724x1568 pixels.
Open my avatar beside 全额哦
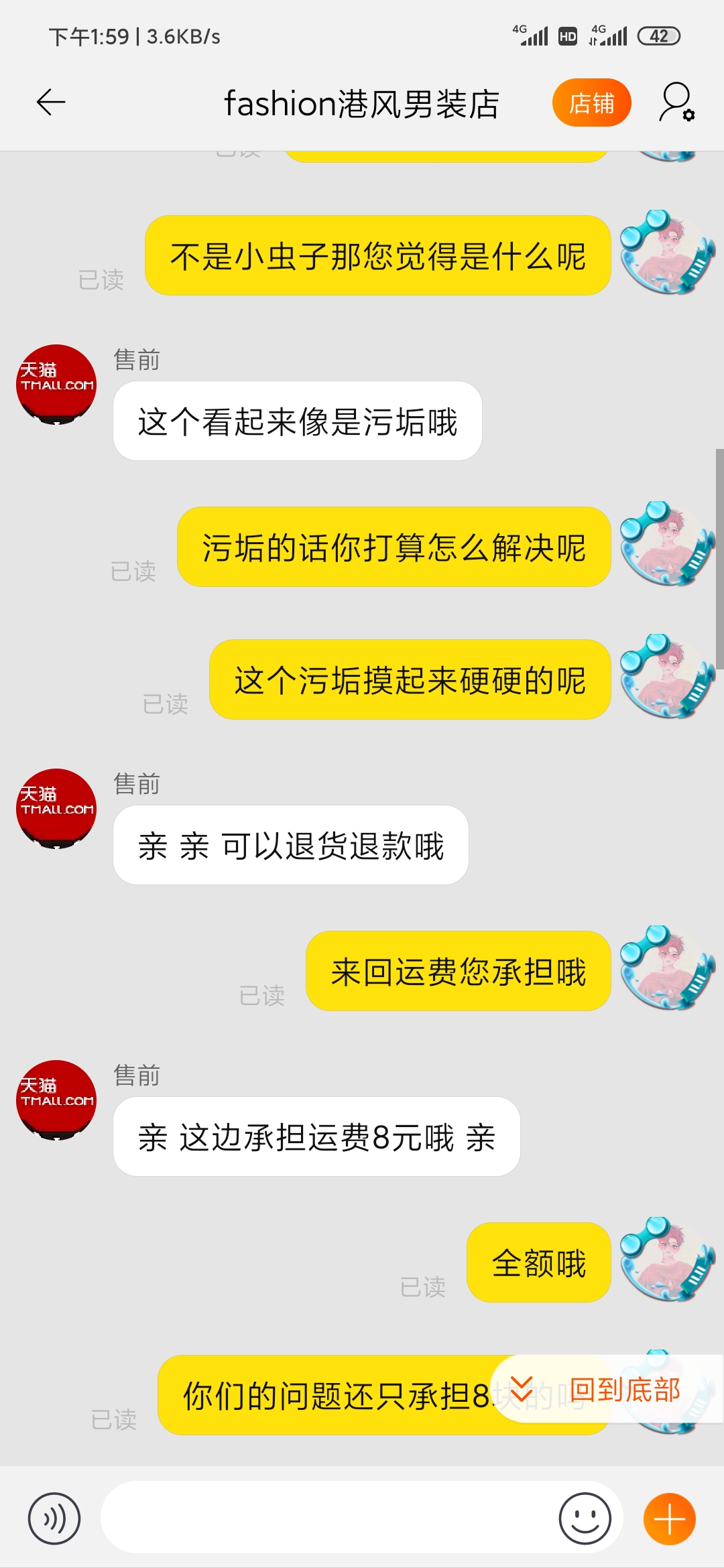tap(666, 1260)
